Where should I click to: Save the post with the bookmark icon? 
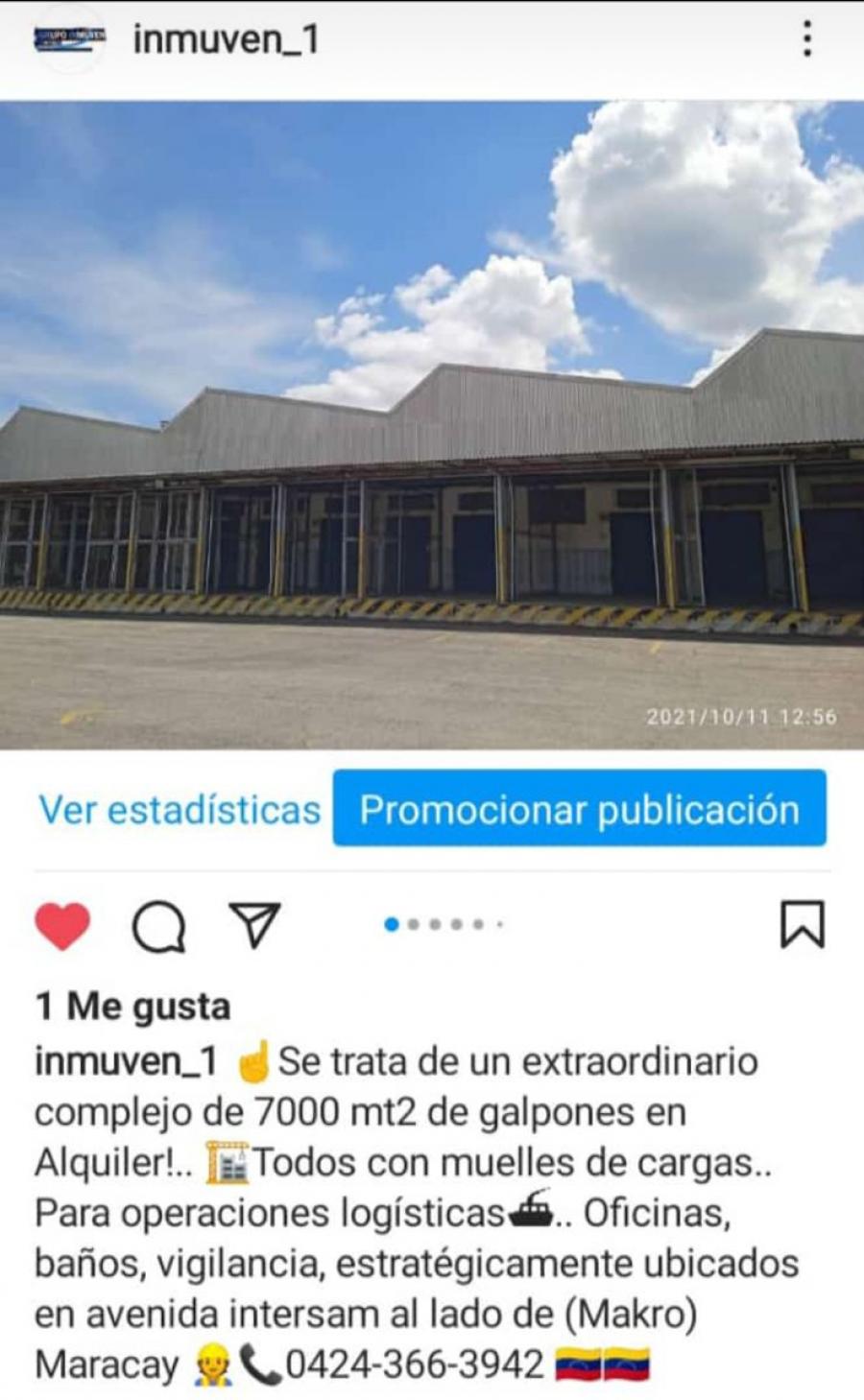pyautogui.click(x=802, y=925)
